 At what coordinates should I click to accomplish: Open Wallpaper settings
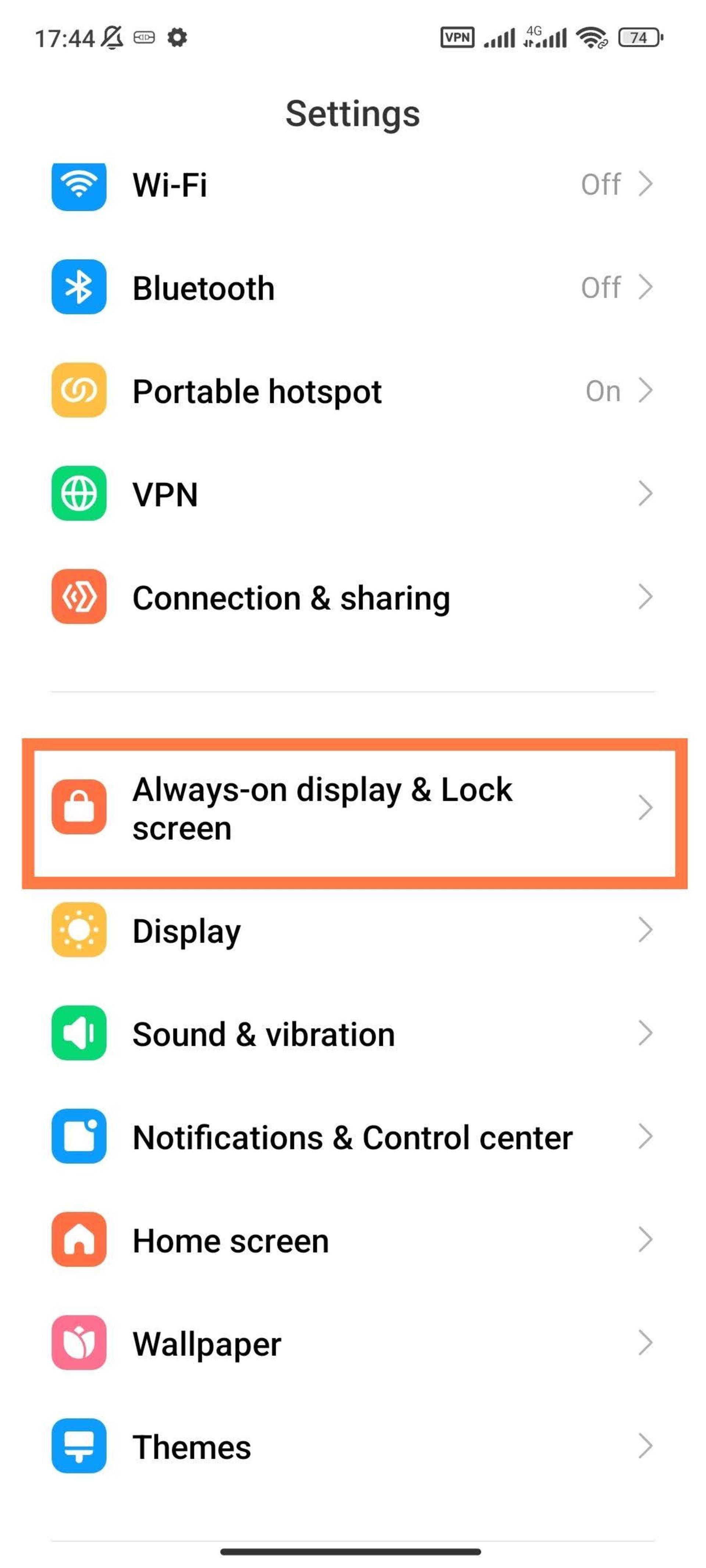click(353, 1343)
